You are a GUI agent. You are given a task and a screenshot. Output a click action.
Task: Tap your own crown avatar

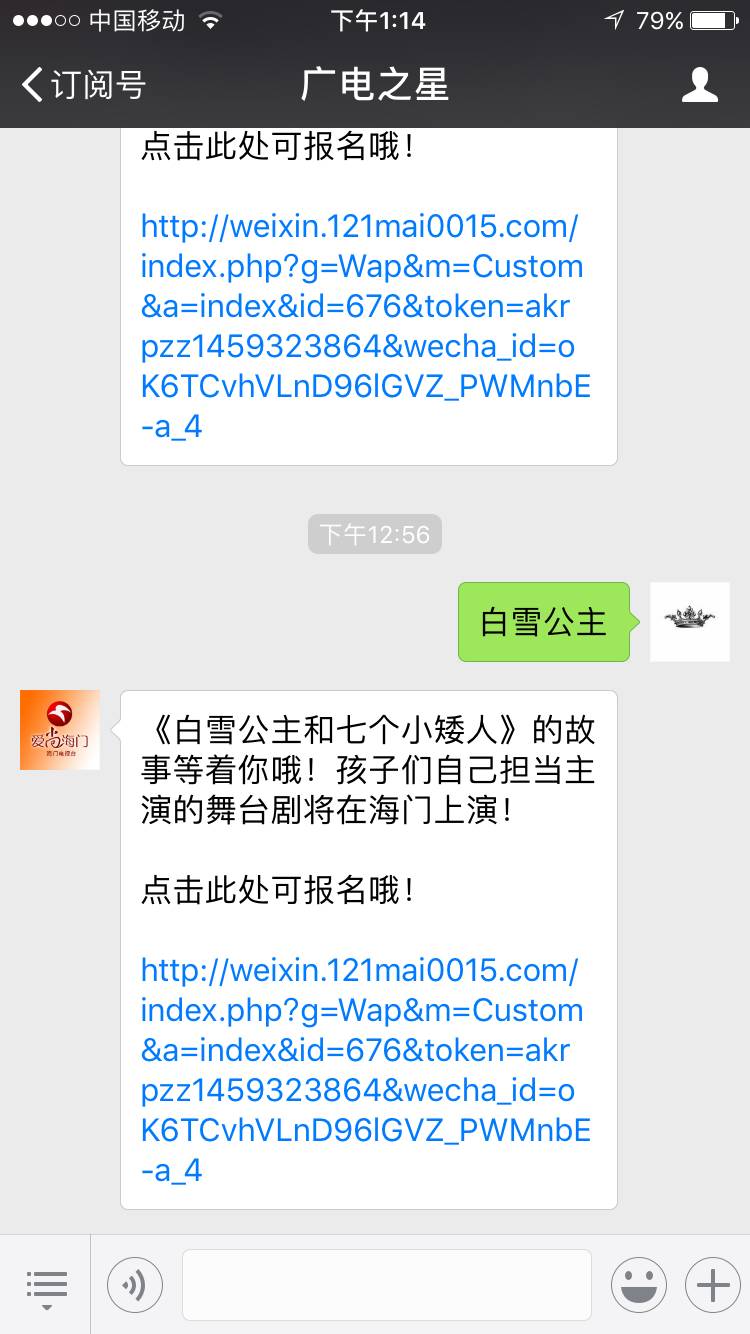click(x=689, y=621)
